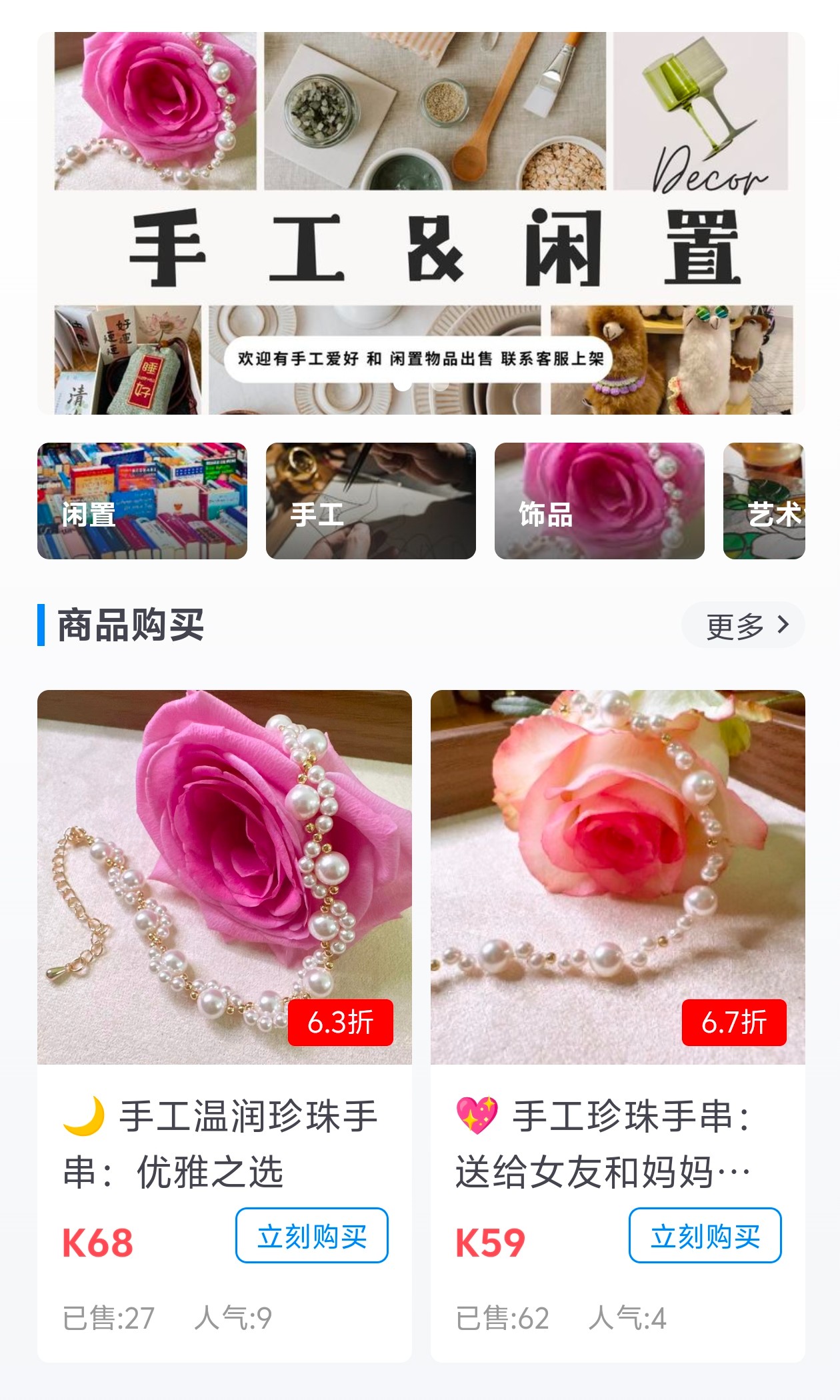840x1400 pixels.
Task: Select the 闲置 category tile
Action: [142, 501]
